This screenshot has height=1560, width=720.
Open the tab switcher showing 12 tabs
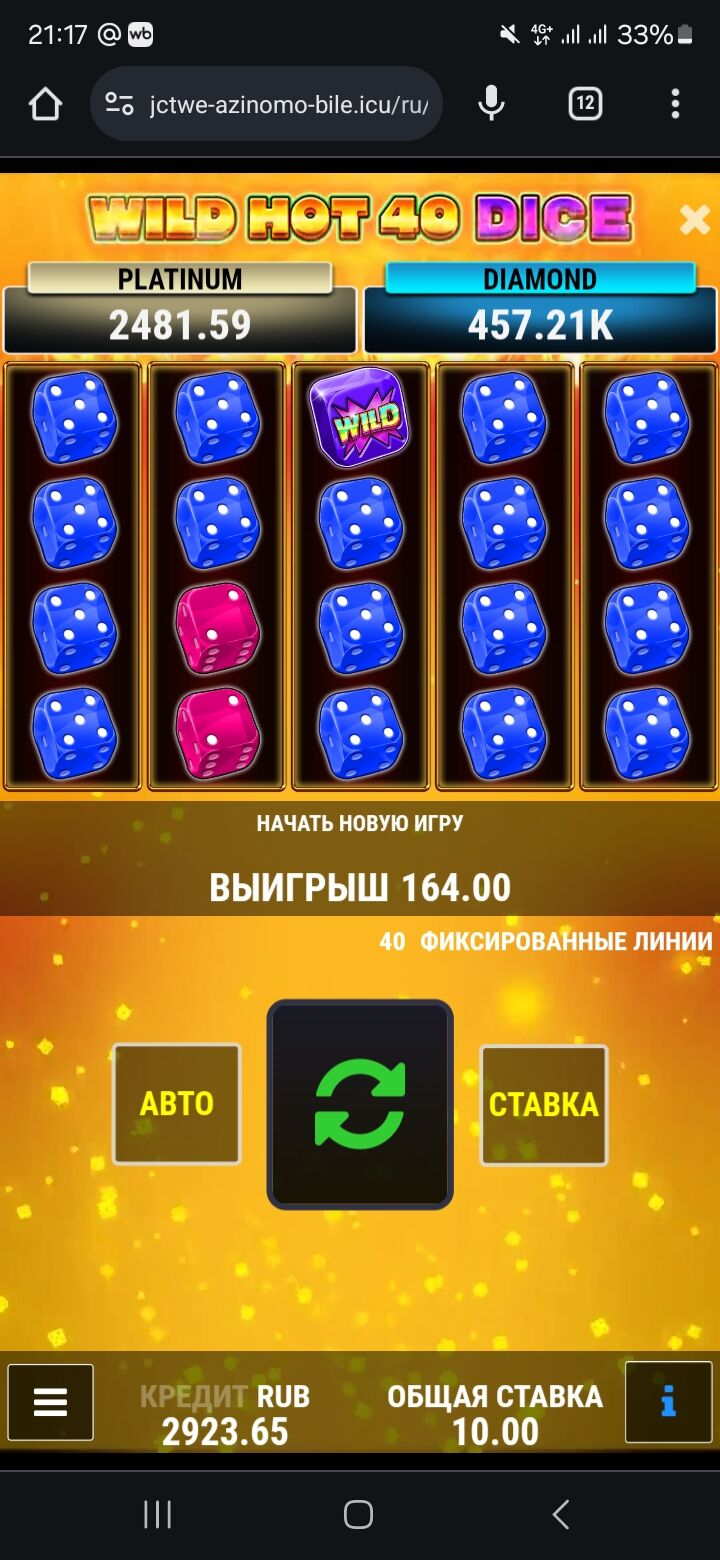585,104
